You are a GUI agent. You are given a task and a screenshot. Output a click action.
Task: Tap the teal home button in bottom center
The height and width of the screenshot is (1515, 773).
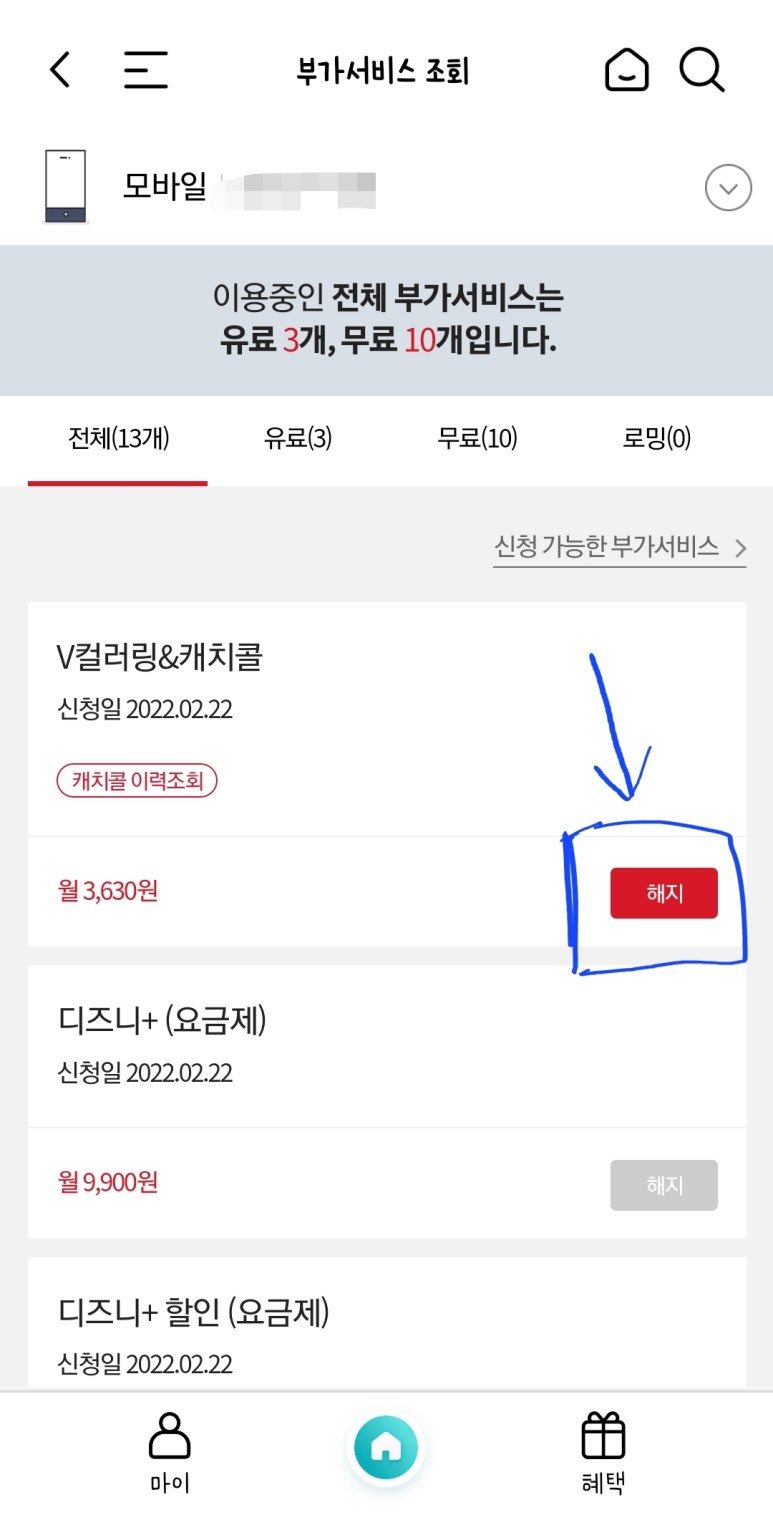click(x=386, y=1445)
